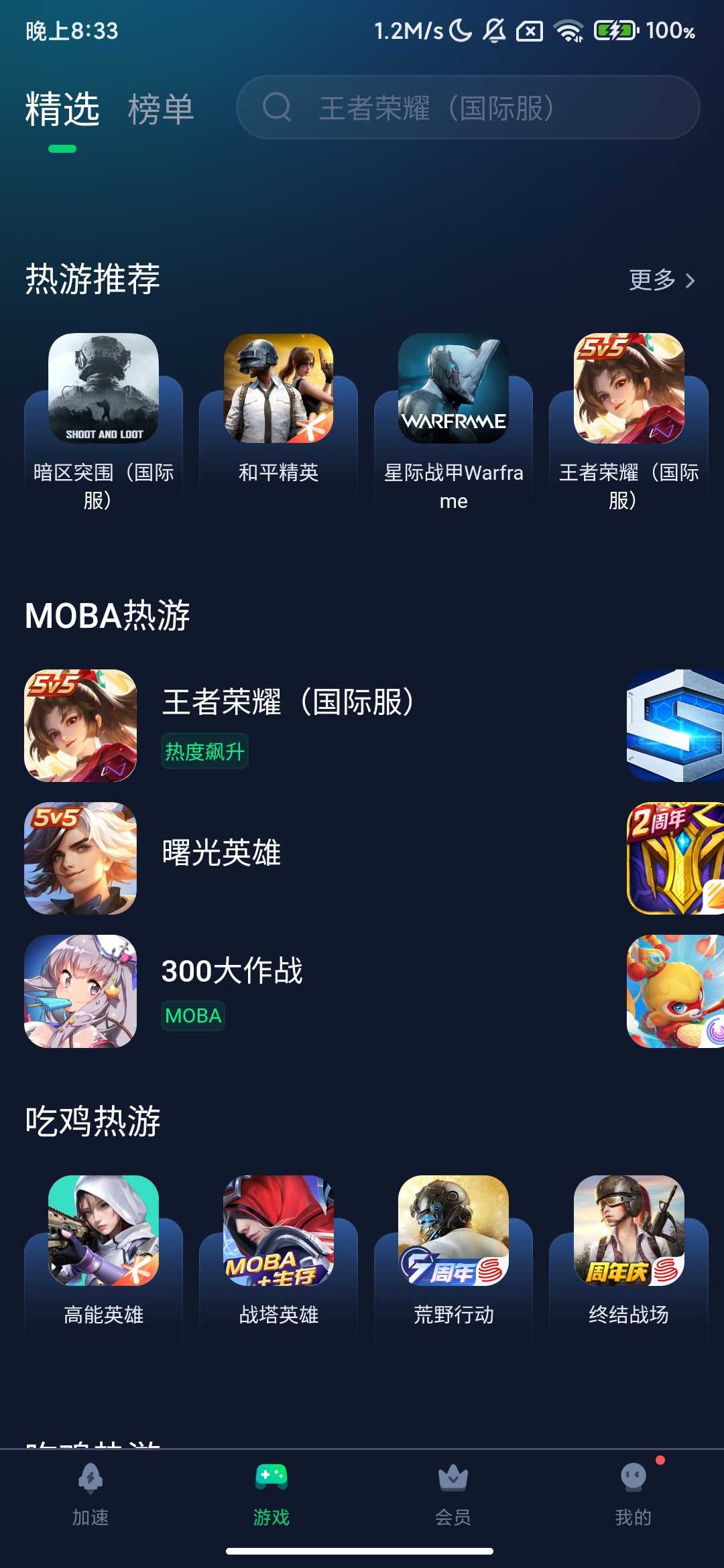Switch to the 会员 tab

[452, 1496]
